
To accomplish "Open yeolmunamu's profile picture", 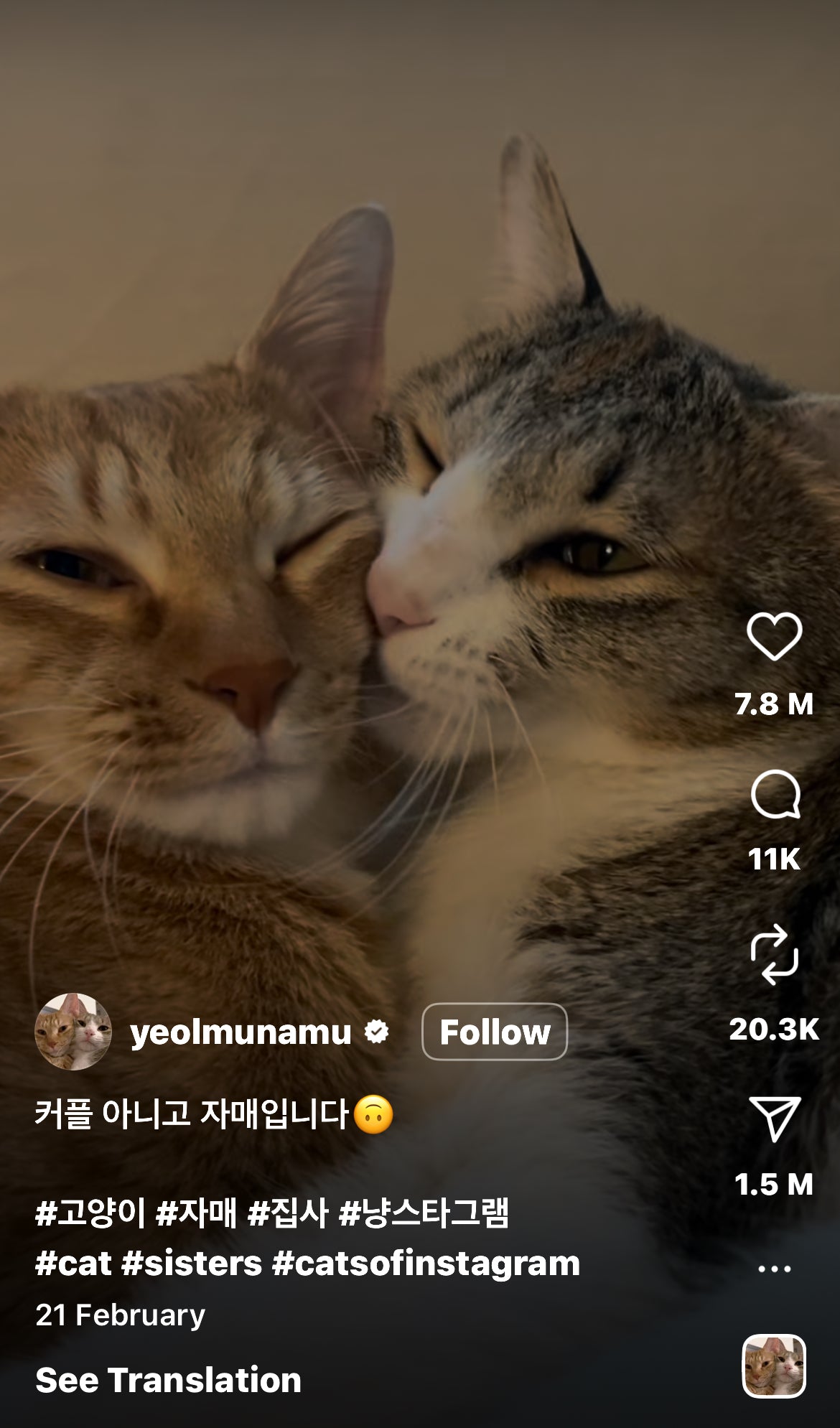I will click(x=73, y=1032).
